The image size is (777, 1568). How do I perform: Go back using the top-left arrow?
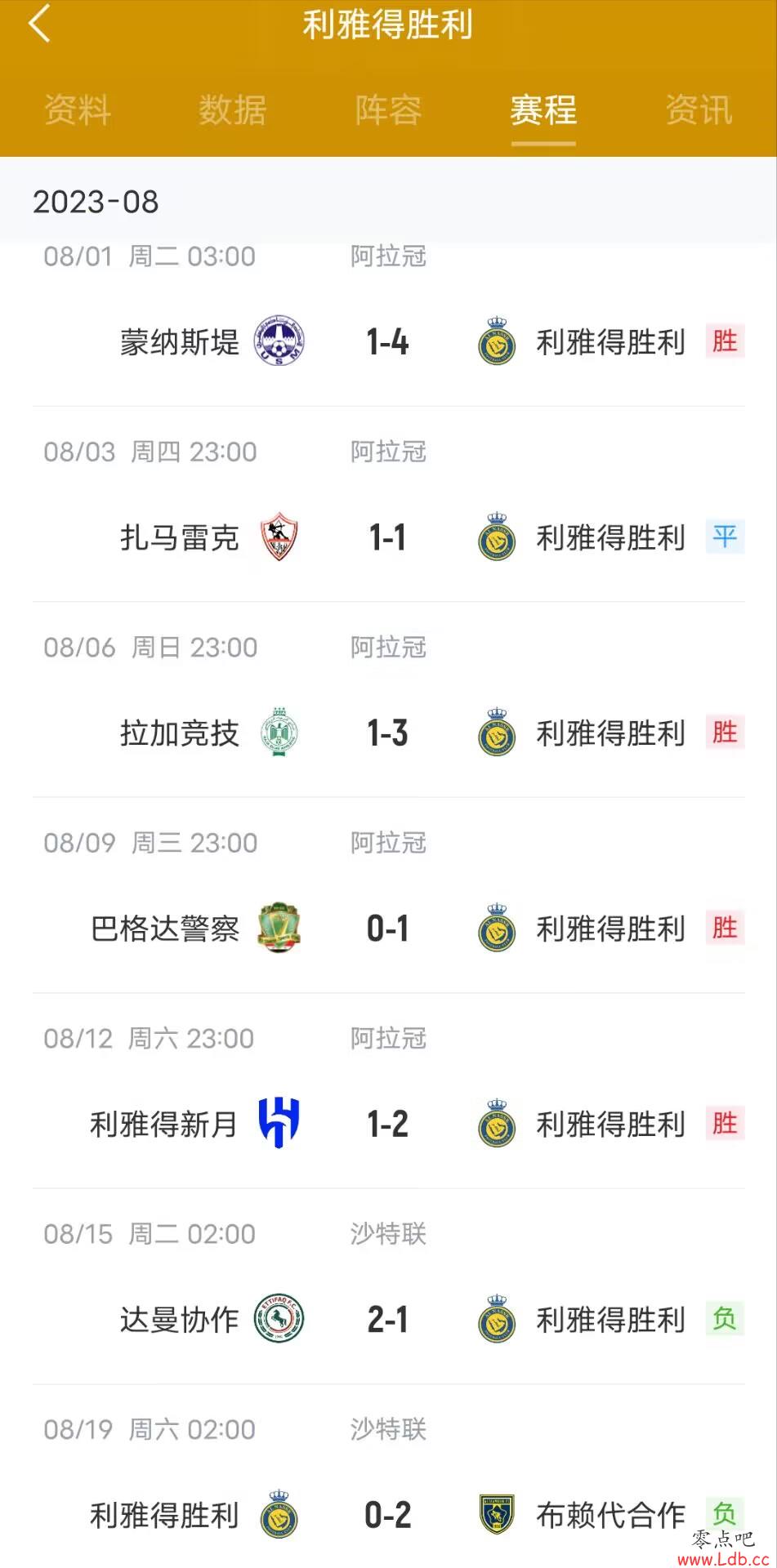click(x=38, y=24)
